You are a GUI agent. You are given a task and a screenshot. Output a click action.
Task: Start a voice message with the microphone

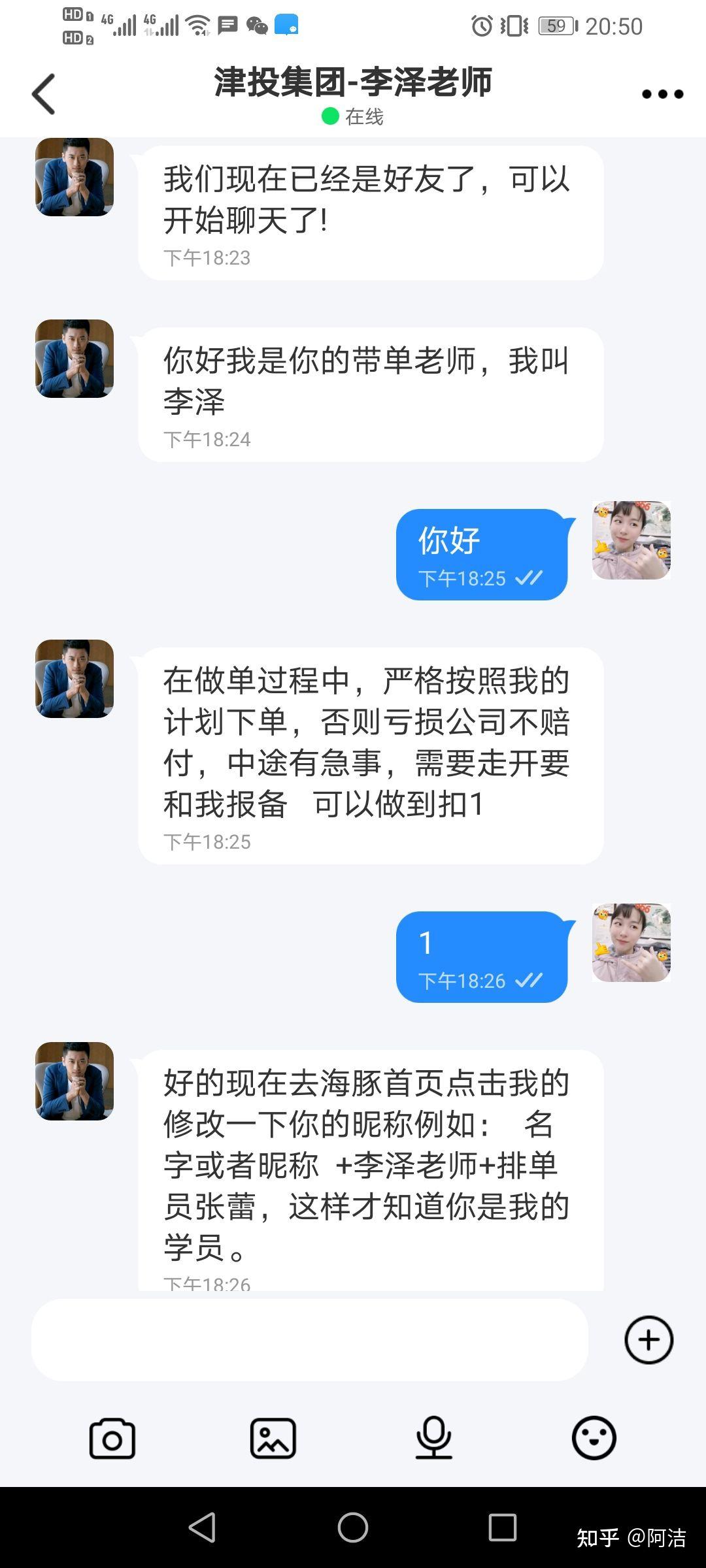(x=433, y=1438)
